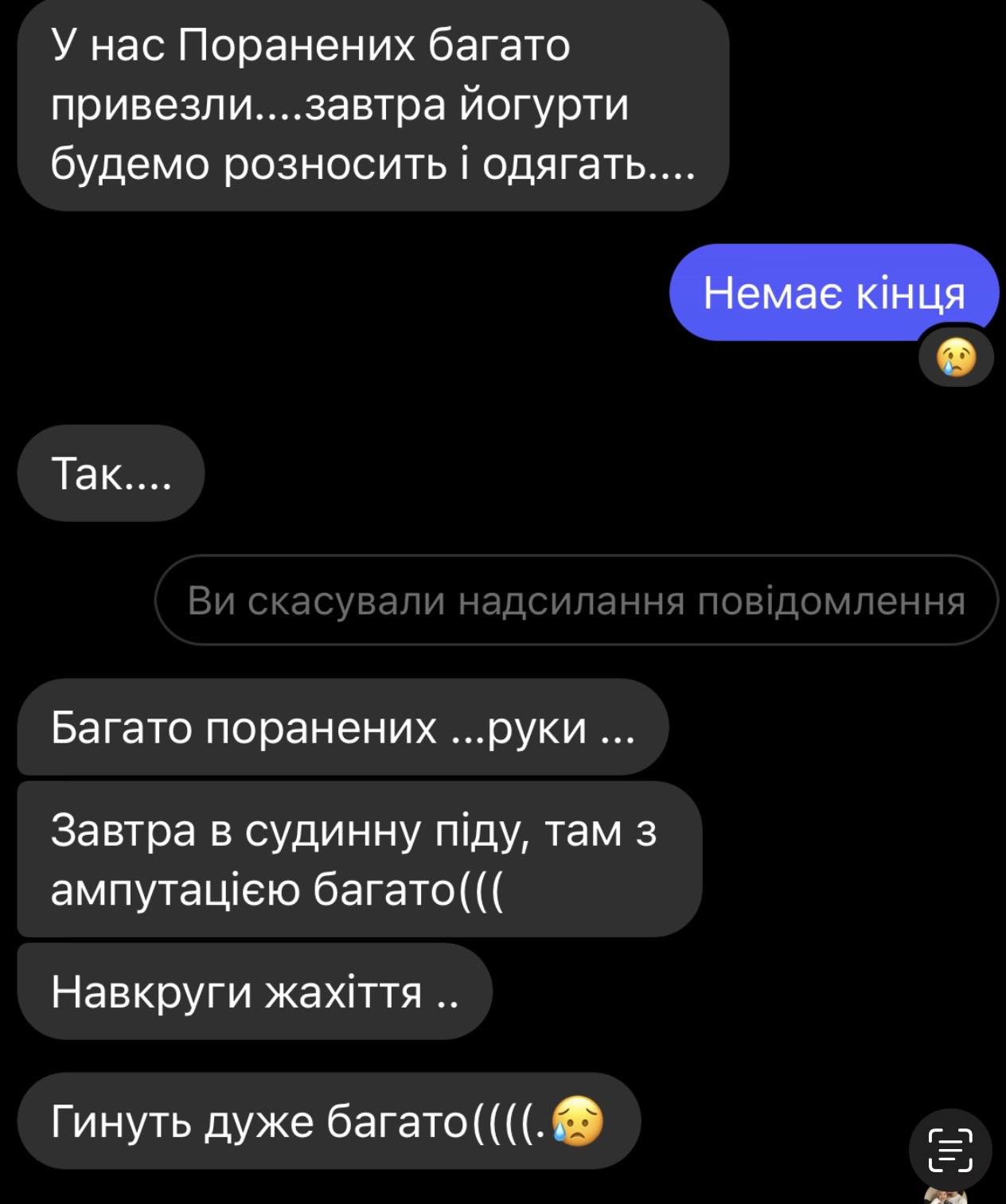Tap the Live Text scan icon

point(950,1150)
